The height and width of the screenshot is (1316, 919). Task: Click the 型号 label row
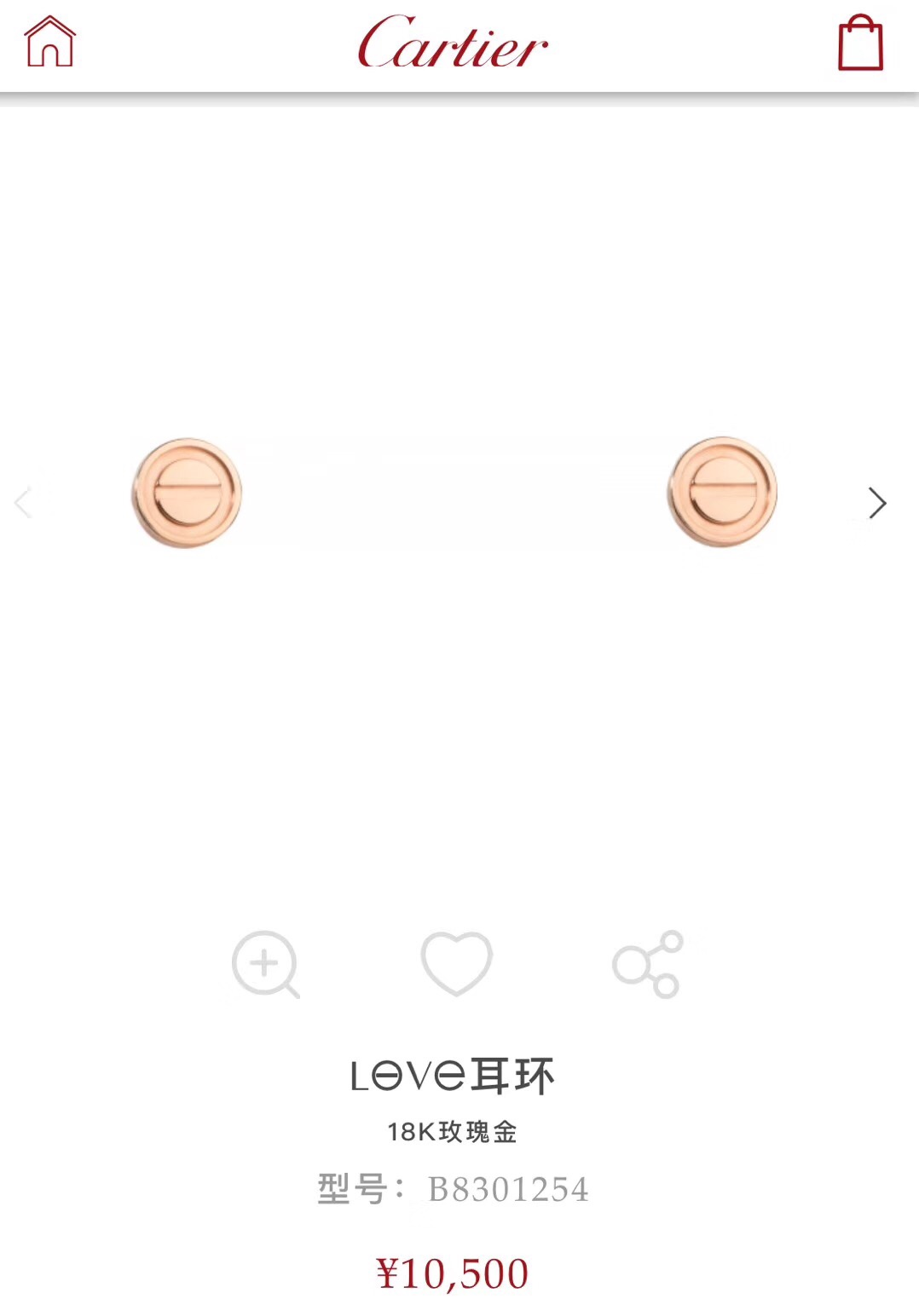tap(358, 1190)
